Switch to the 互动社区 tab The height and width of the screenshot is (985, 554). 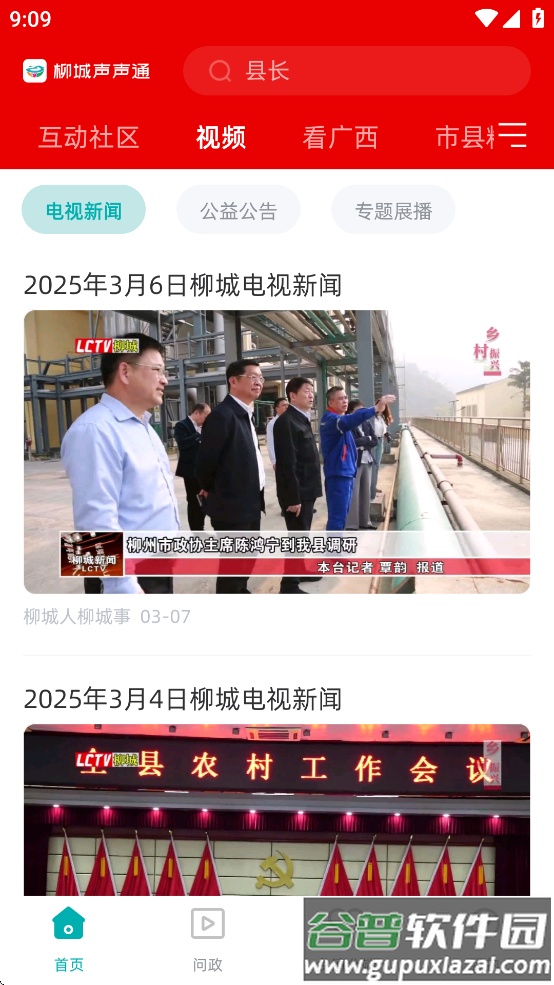coord(89,138)
